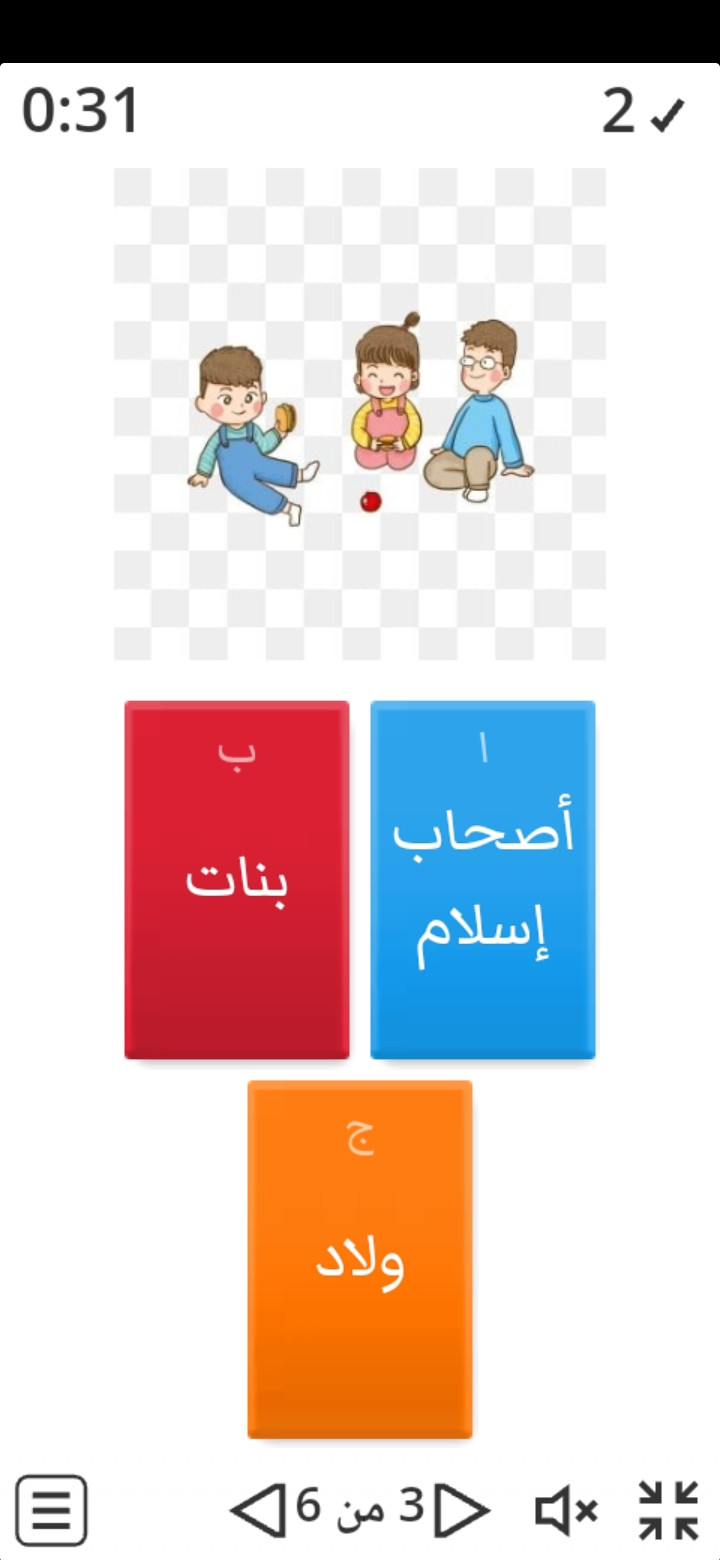The width and height of the screenshot is (720, 1560).
Task: Choose the red answer بنات
Action: pyautogui.click(x=237, y=879)
